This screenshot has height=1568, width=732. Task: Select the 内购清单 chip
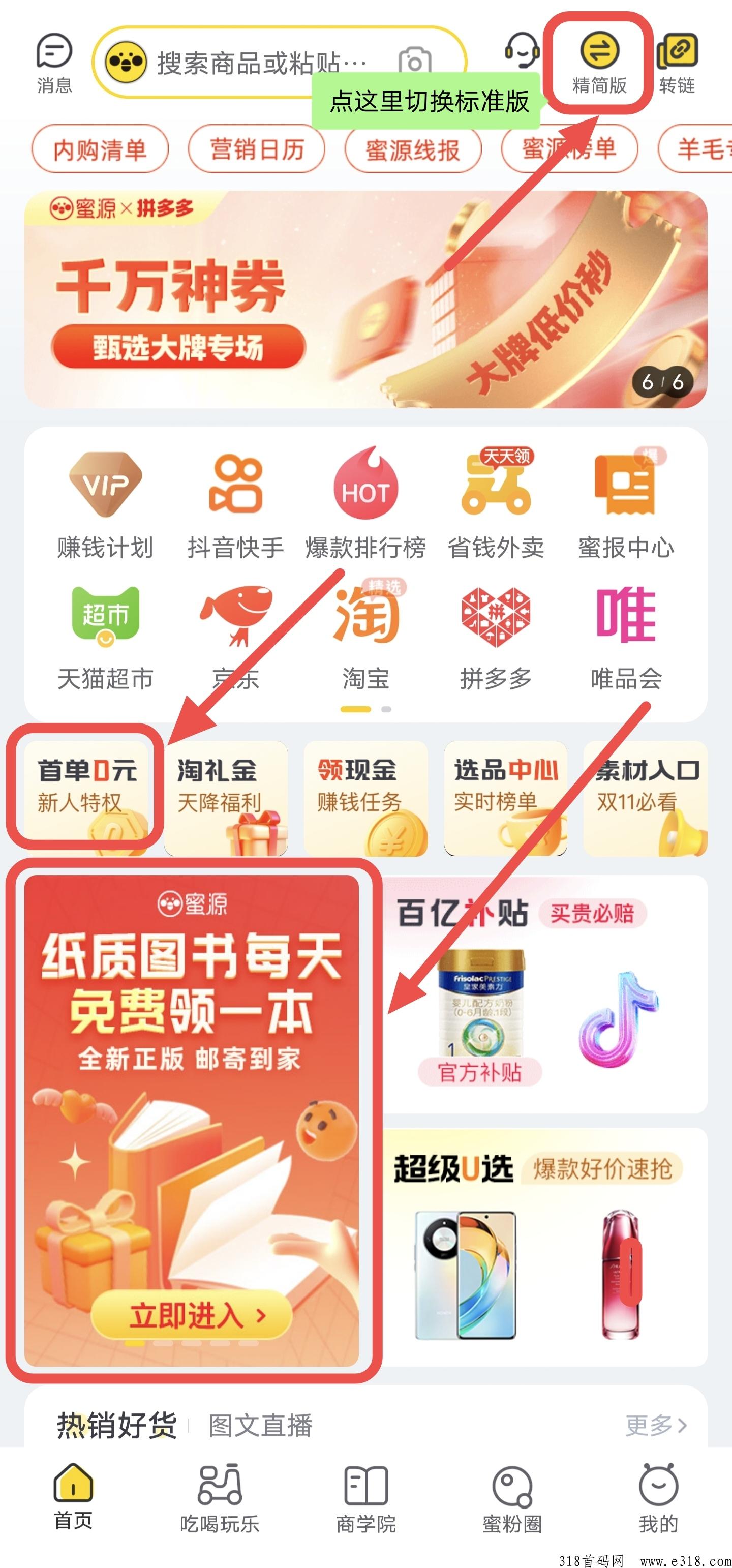(100, 149)
